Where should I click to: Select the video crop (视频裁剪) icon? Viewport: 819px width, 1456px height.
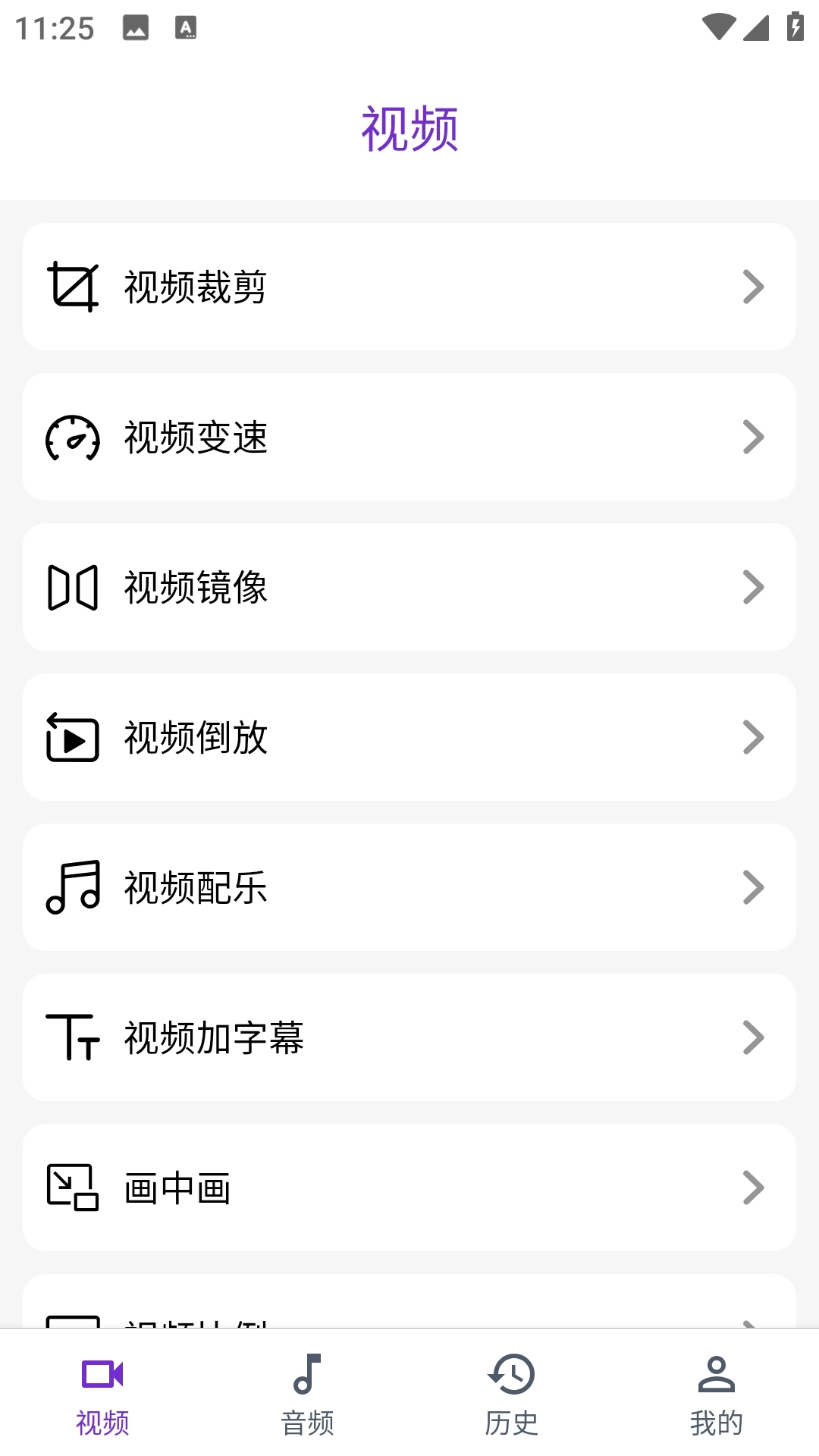point(73,286)
